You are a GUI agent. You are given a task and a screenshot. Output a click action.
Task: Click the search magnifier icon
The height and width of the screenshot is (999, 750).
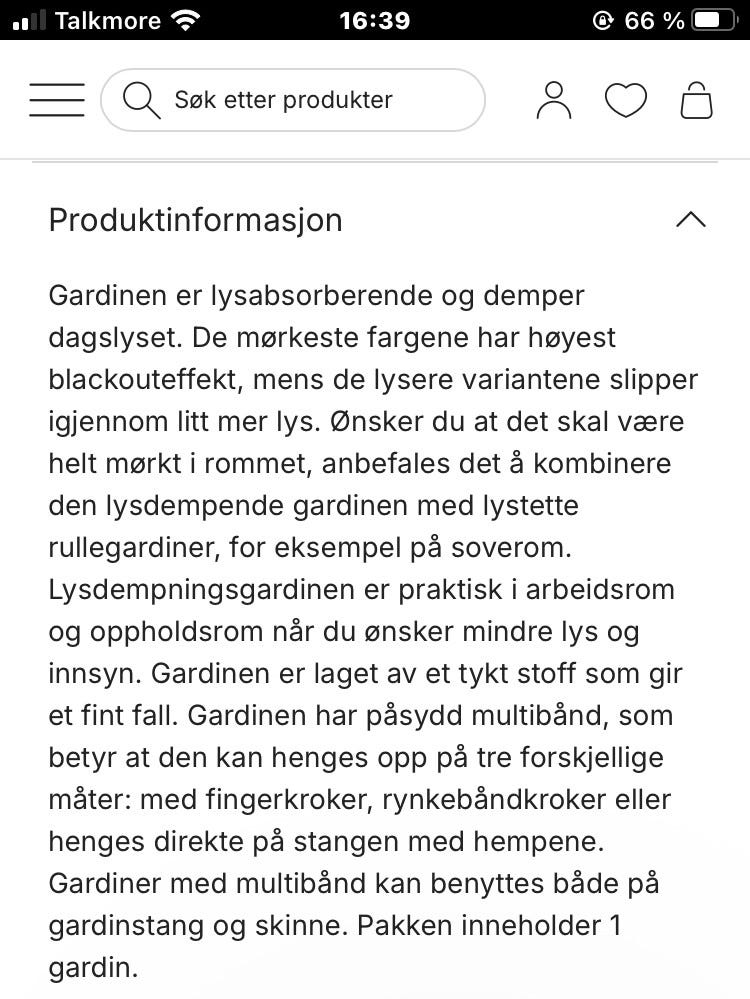[141, 99]
